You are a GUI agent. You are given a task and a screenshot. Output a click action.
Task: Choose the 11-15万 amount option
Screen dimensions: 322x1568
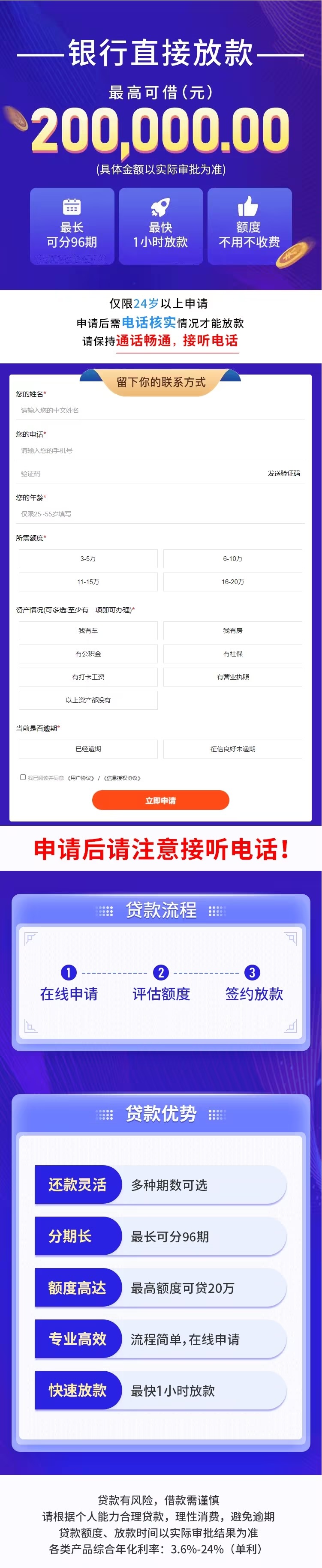click(88, 582)
